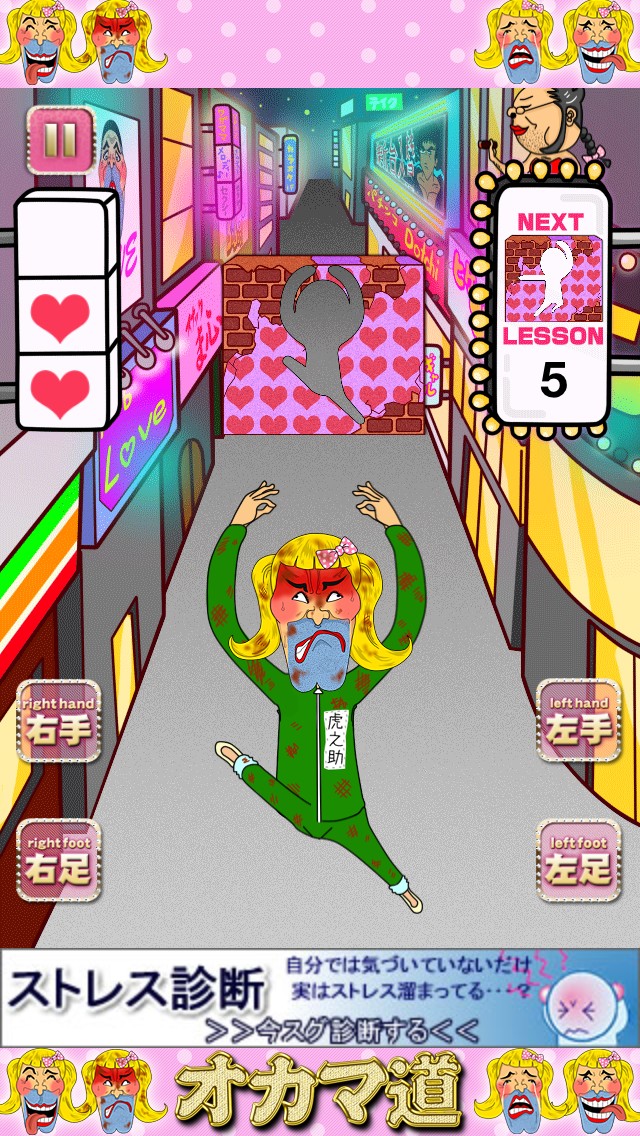Open the ストレス診断 ad banner
The image size is (640, 1136).
[320, 996]
